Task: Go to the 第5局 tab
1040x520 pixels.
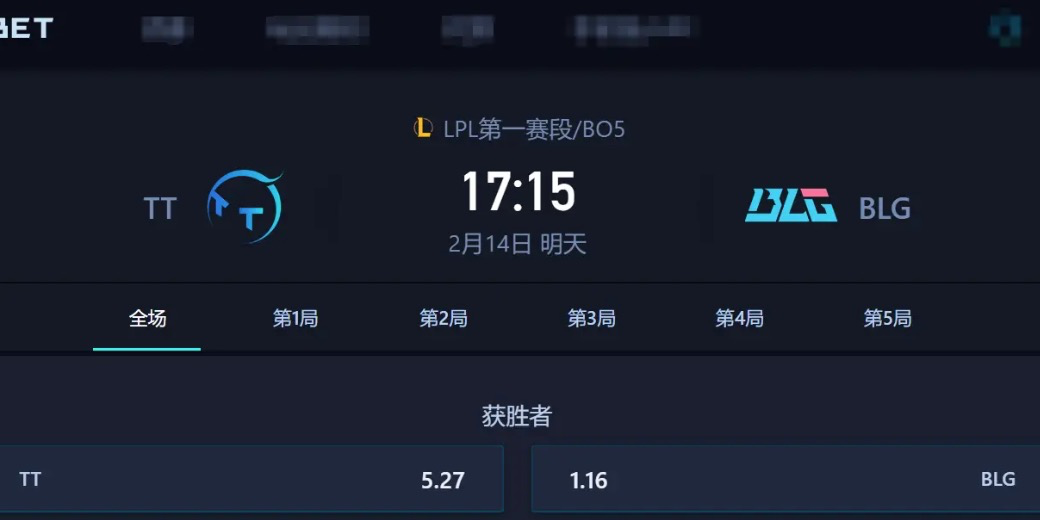Action: pyautogui.click(x=887, y=319)
